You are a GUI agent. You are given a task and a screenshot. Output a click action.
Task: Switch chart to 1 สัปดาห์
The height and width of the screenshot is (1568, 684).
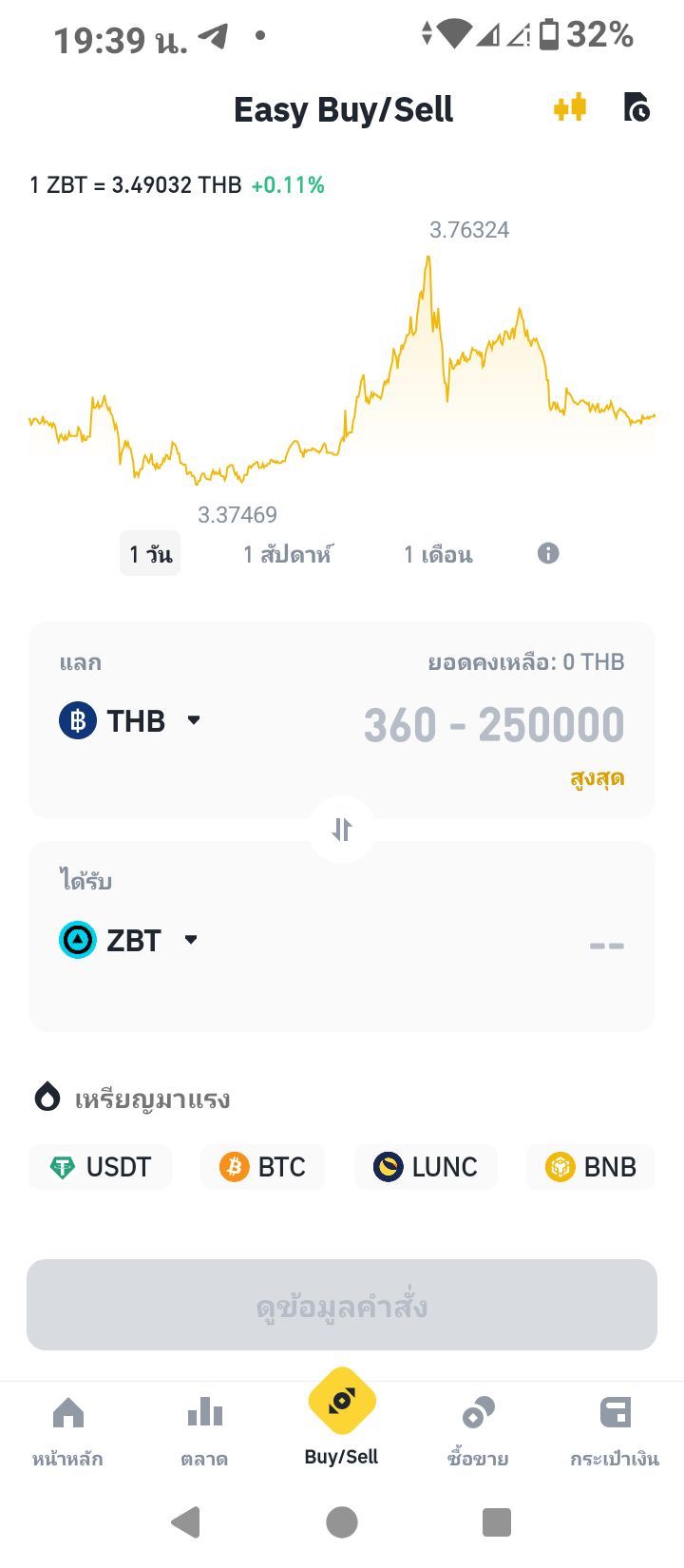coord(287,554)
